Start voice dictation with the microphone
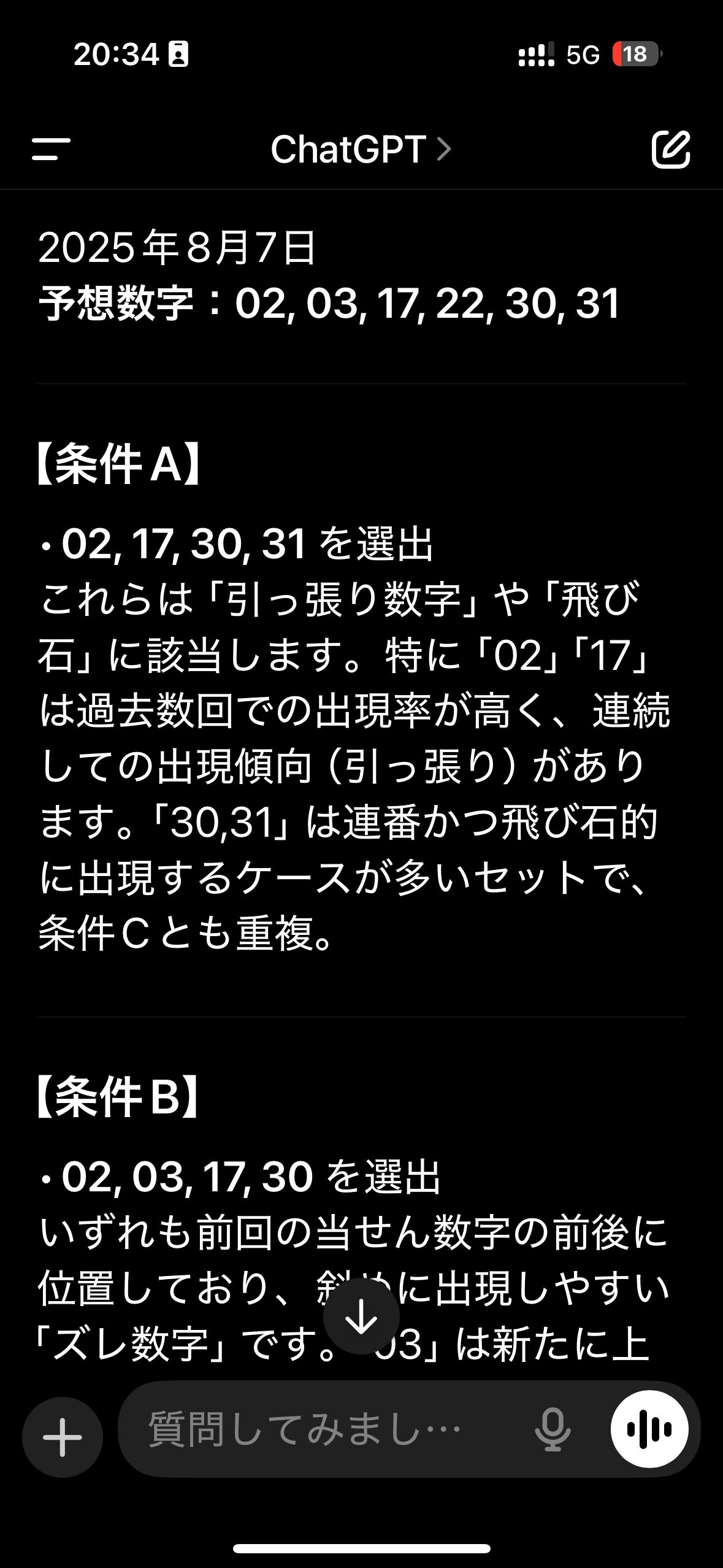Screen dimensions: 723x1568 point(553,1430)
